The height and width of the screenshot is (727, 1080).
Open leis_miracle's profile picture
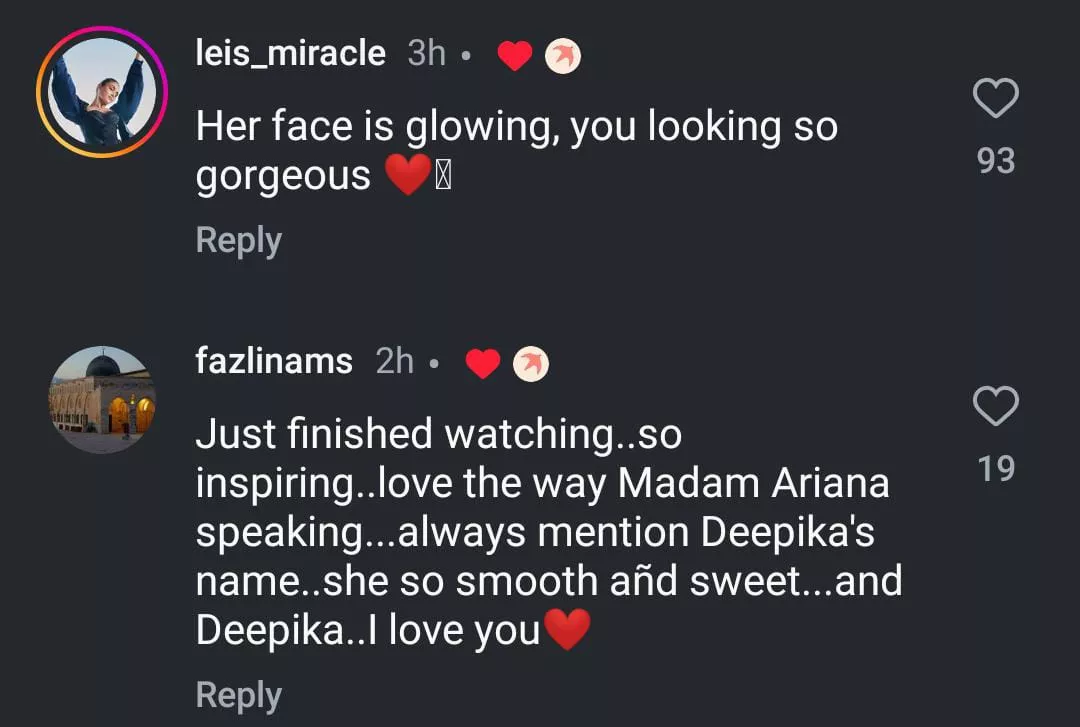(102, 92)
